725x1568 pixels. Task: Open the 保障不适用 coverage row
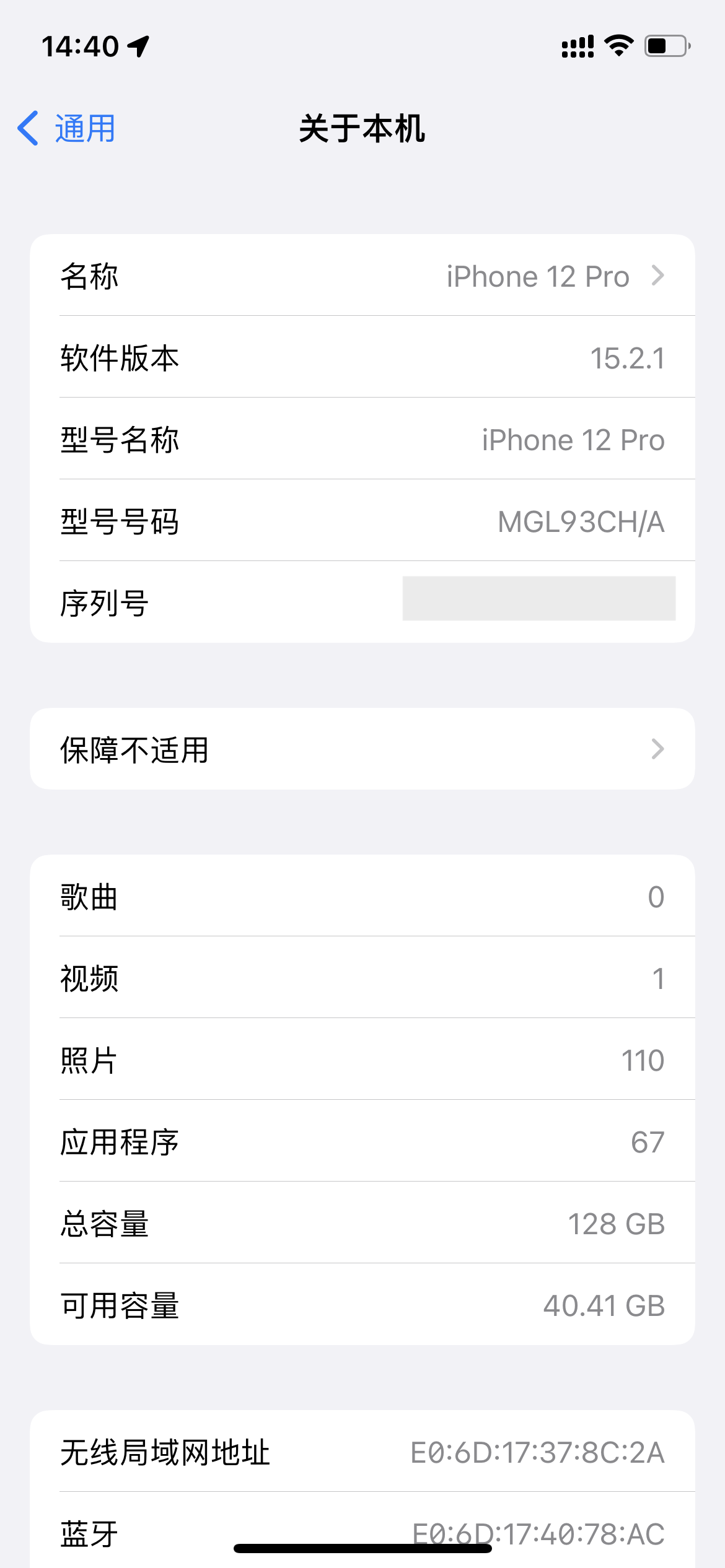(362, 749)
